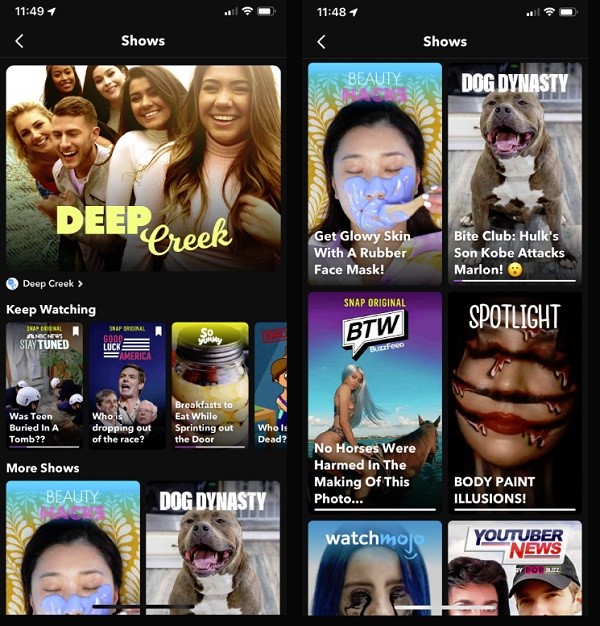This screenshot has height=626, width=600.
Task: Continue watching Who is dropping out of the race
Action: [x=127, y=385]
